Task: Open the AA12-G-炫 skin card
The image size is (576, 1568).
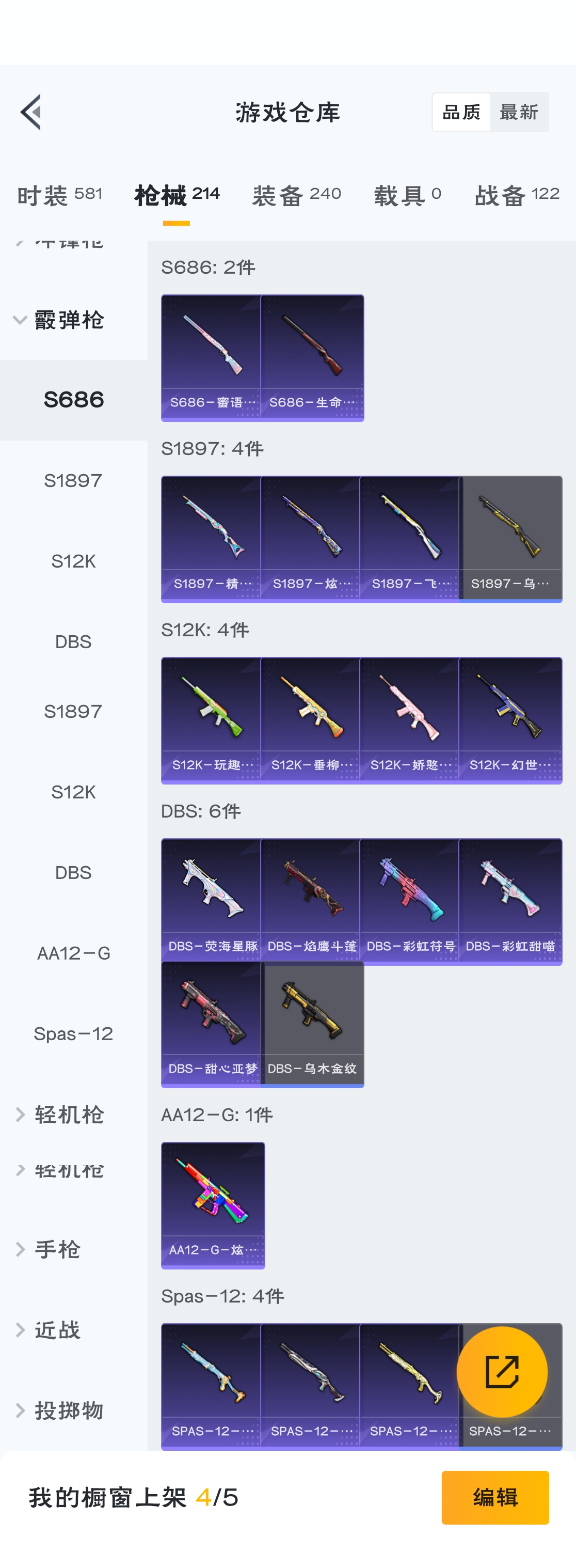Action: [213, 1204]
